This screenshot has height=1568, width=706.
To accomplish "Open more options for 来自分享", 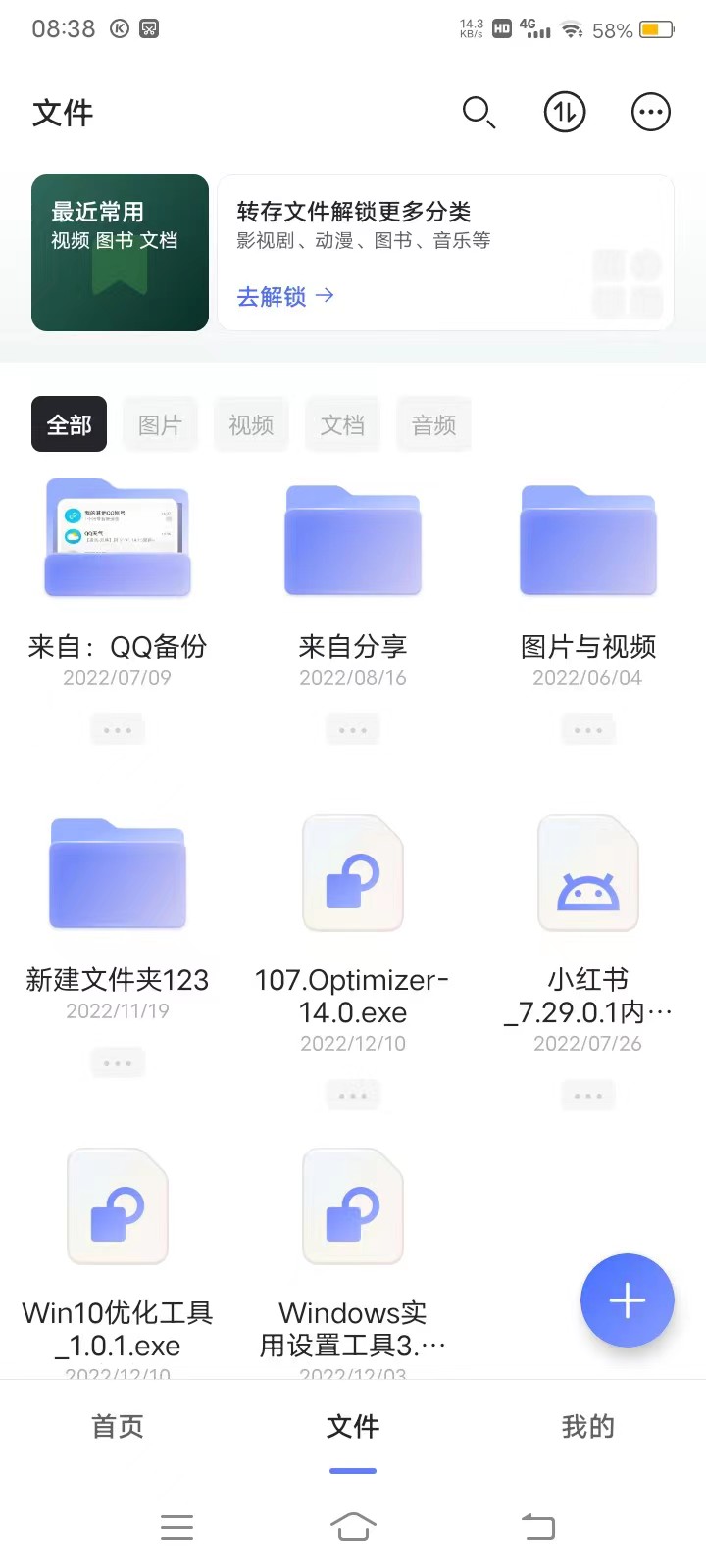I will pos(353,730).
